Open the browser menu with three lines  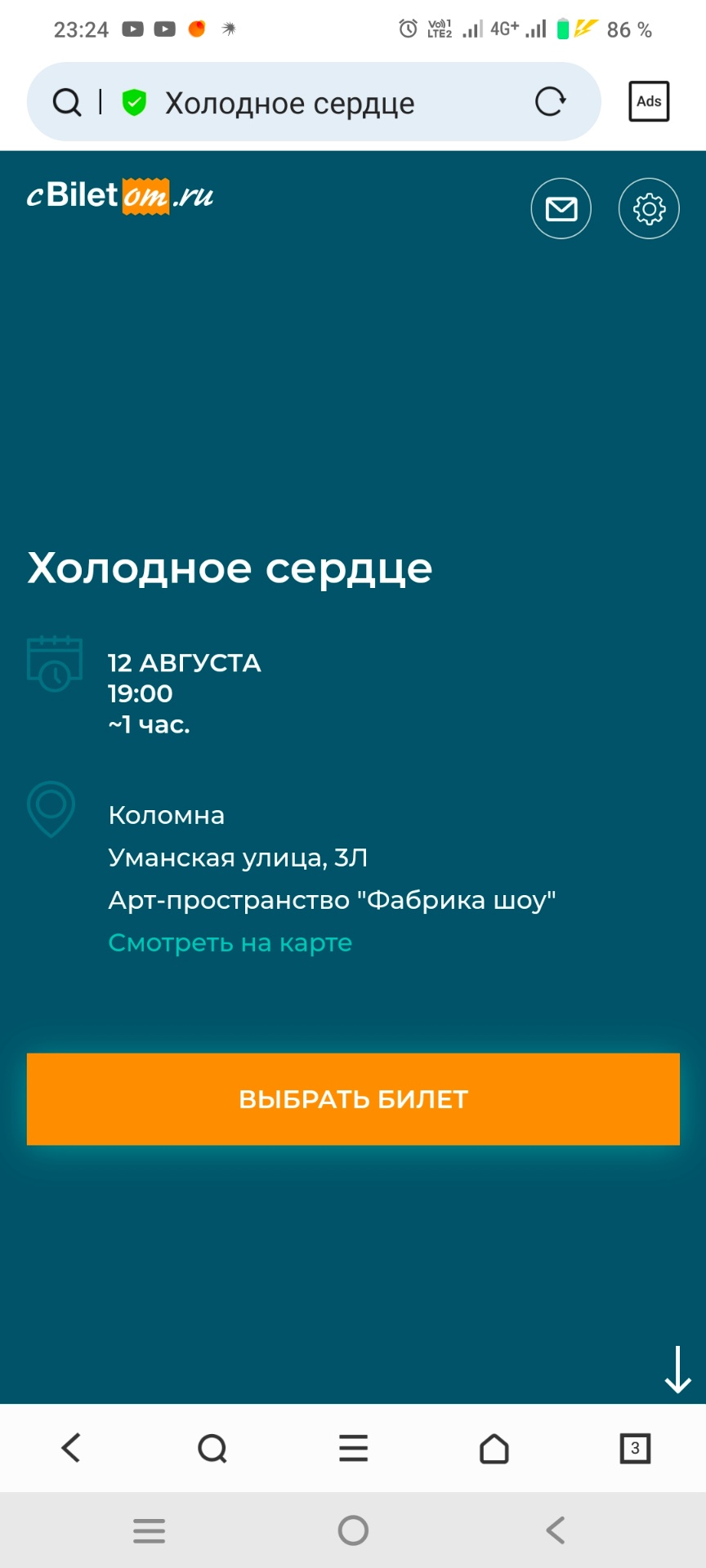(x=353, y=1448)
